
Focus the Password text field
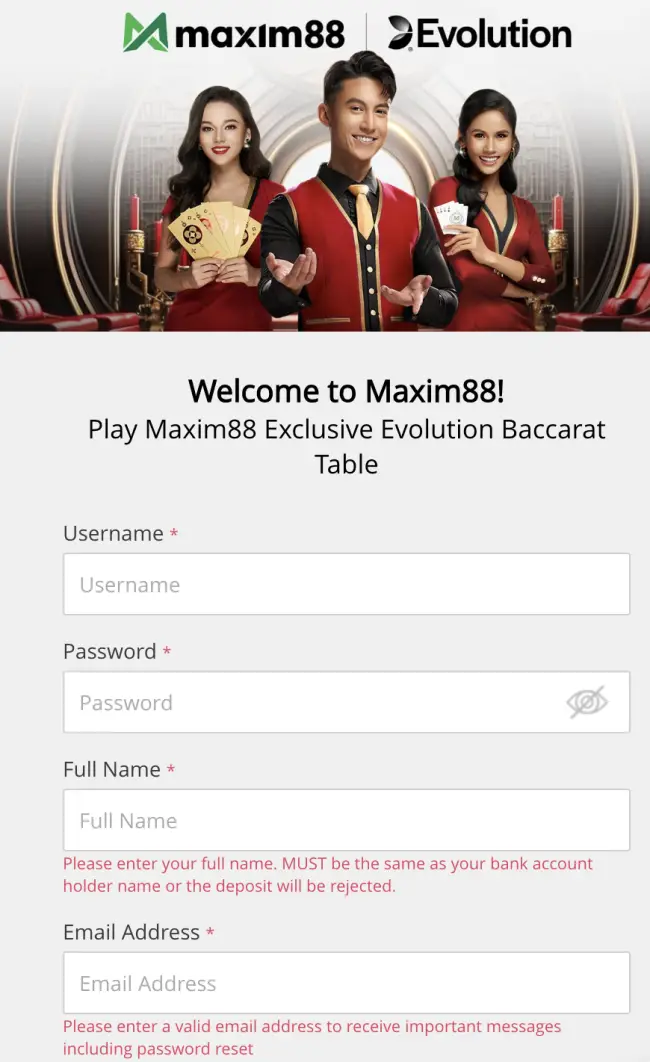pyautogui.click(x=310, y=702)
